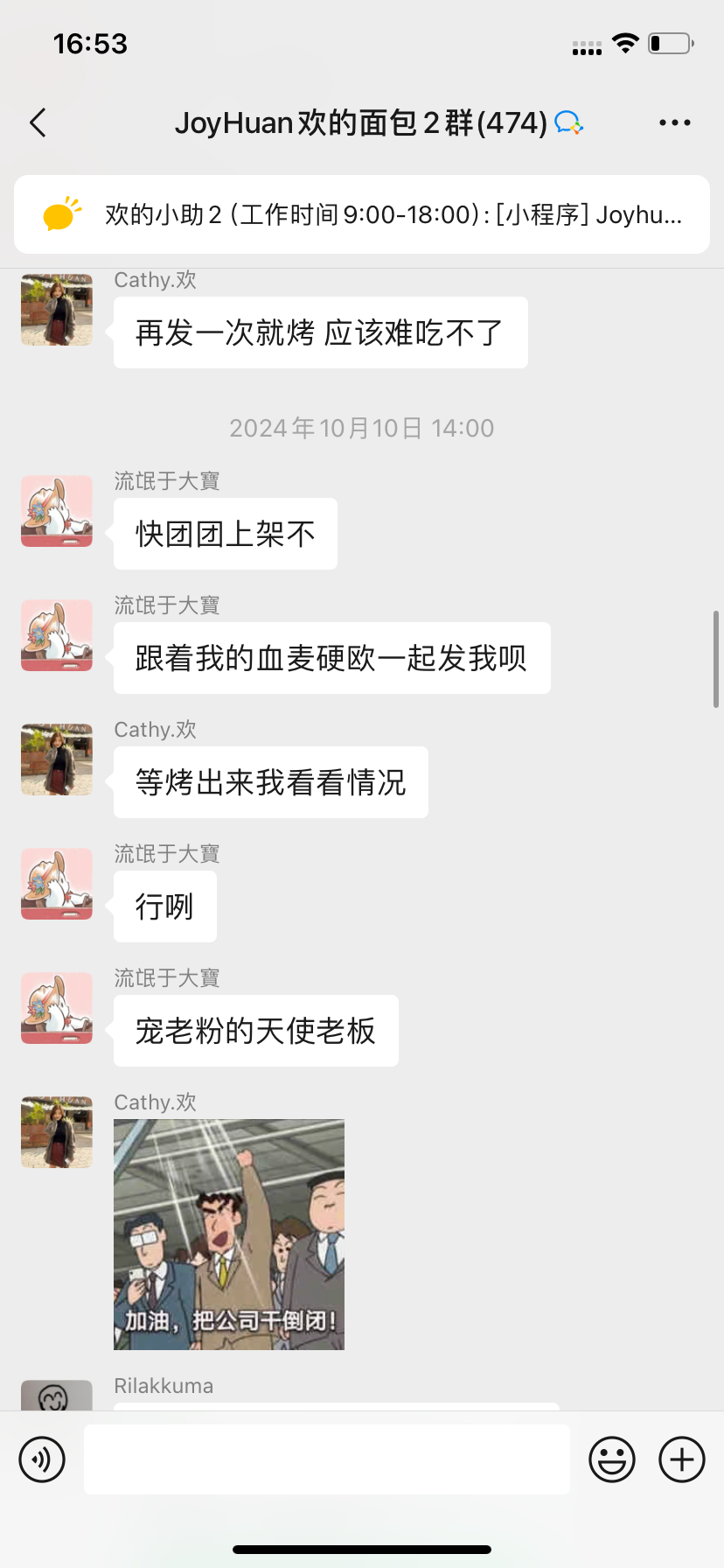This screenshot has width=724, height=1568.
Task: Open the group chat overflow menu
Action: (x=674, y=123)
